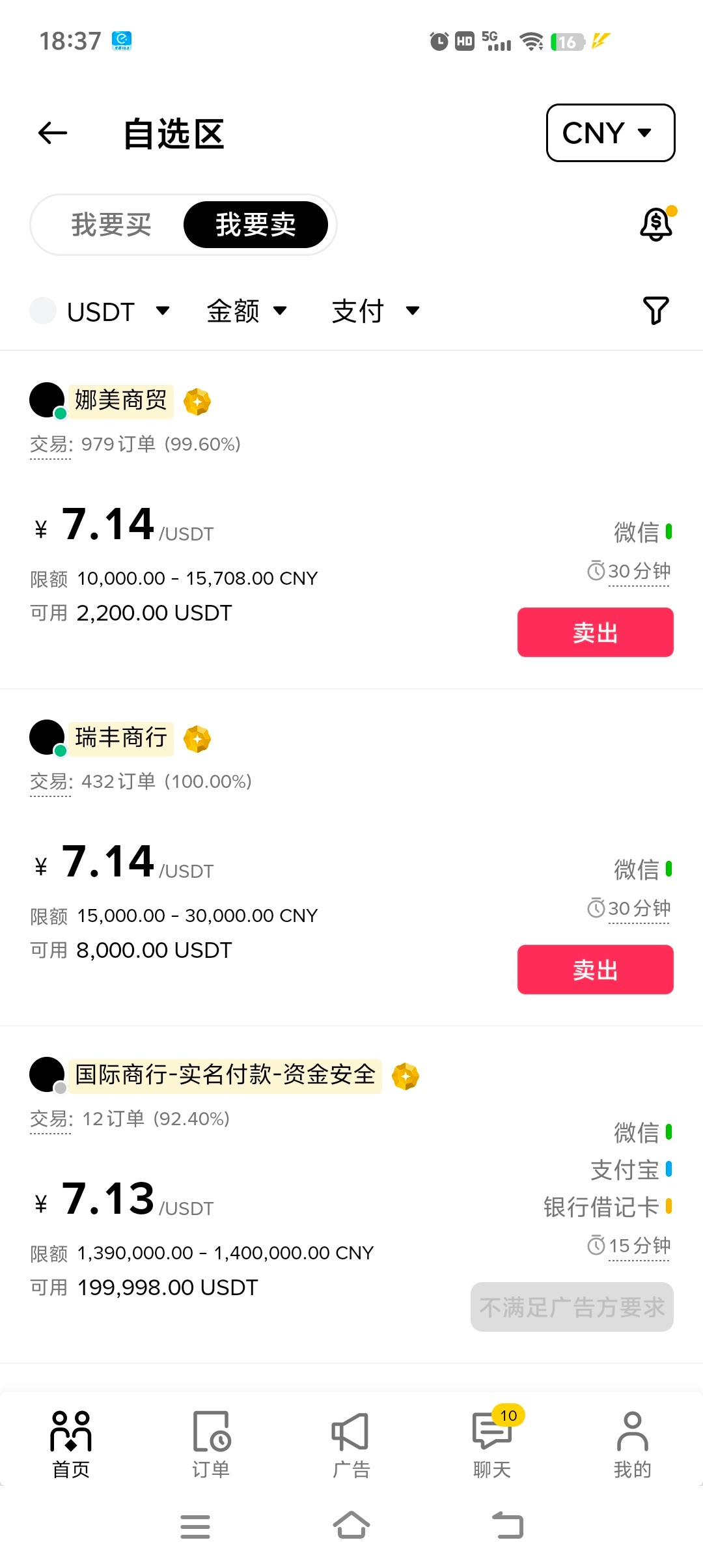
Task: Expand the 支付 payment method filter
Action: point(374,311)
